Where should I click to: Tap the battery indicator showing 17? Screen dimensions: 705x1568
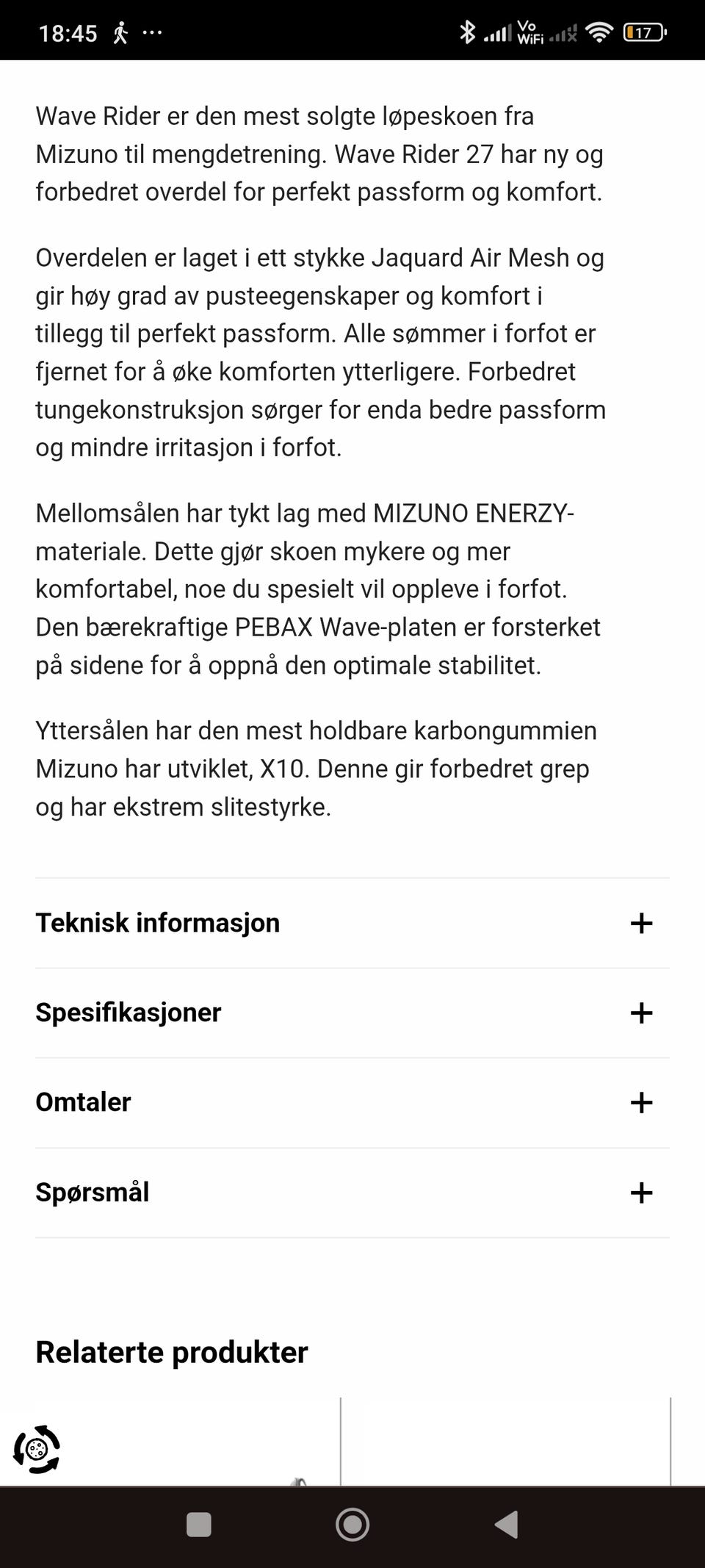point(643,31)
